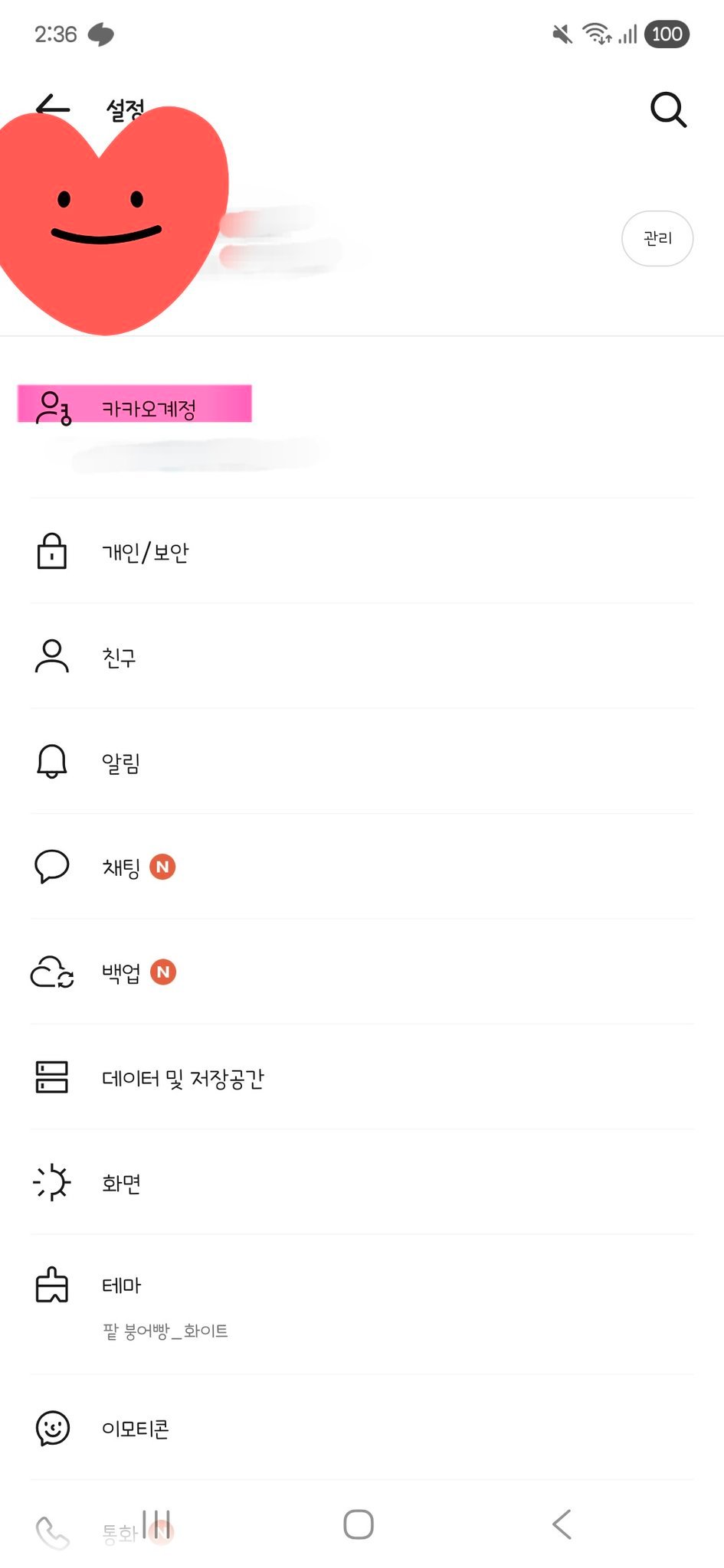Open 화면 display settings
Screen dimensions: 724x1568
[x=362, y=1182]
